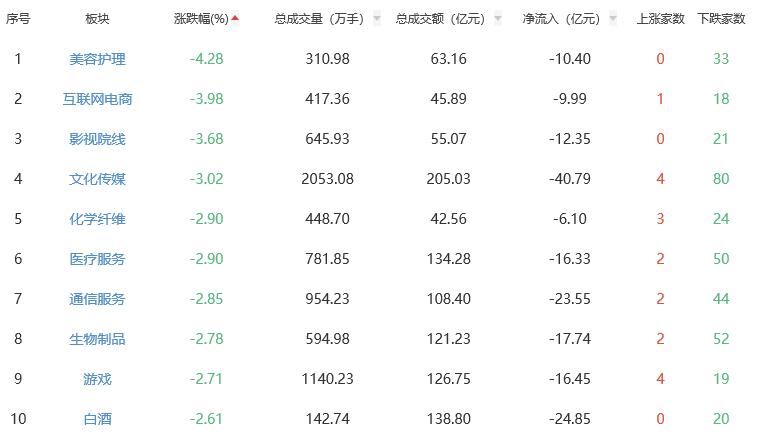Sort by 下跌家数 column header
This screenshot has height=439, width=757.
721,19
